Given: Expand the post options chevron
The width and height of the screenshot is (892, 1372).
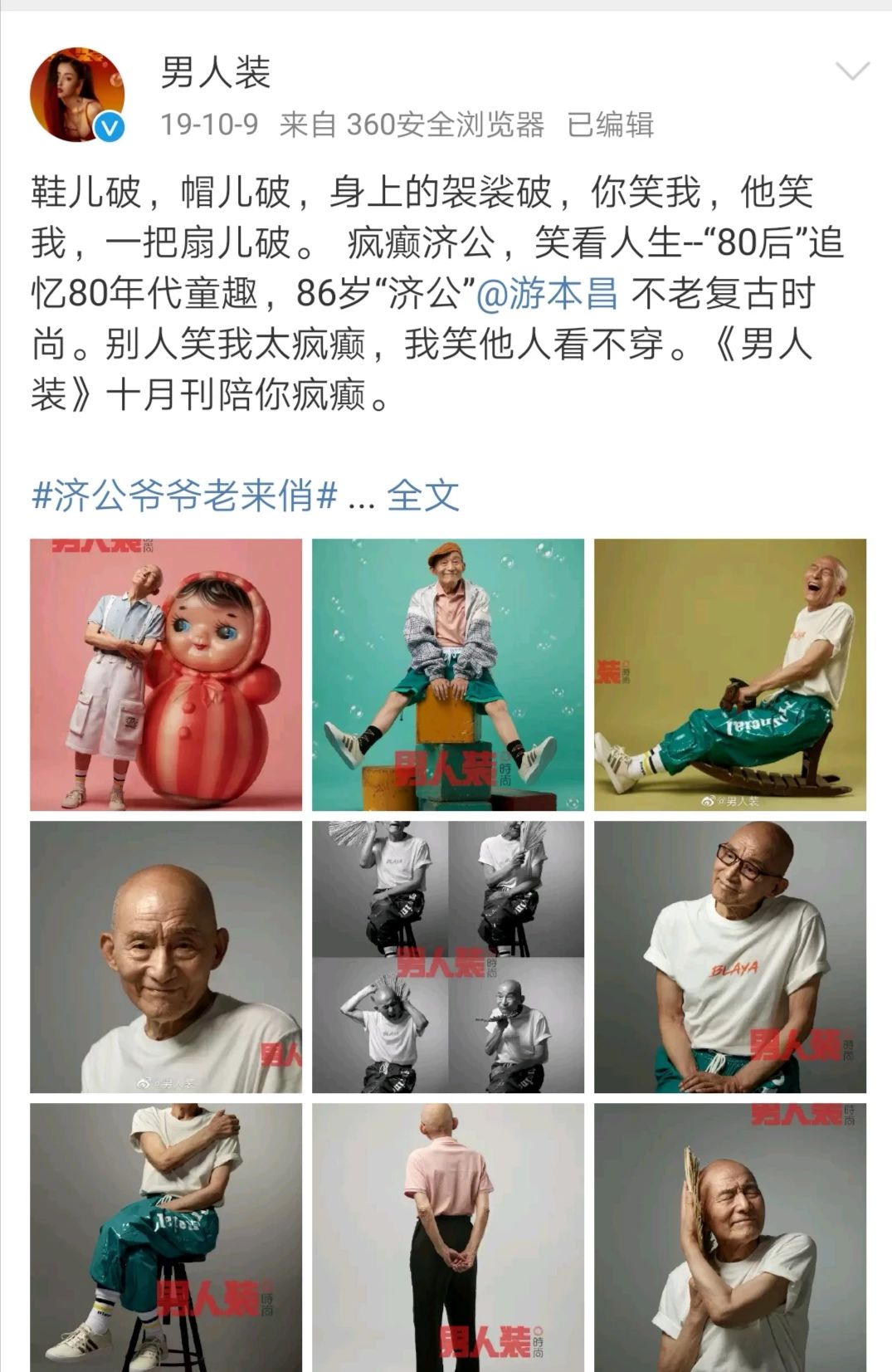Looking at the screenshot, I should click(x=851, y=72).
